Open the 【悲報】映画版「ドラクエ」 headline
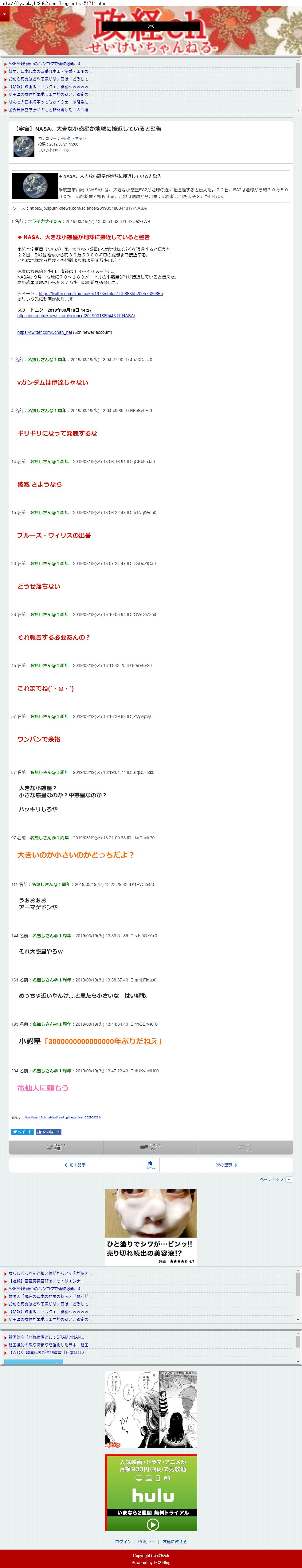Screen dimensions: 302x1568 (x=49, y=86)
